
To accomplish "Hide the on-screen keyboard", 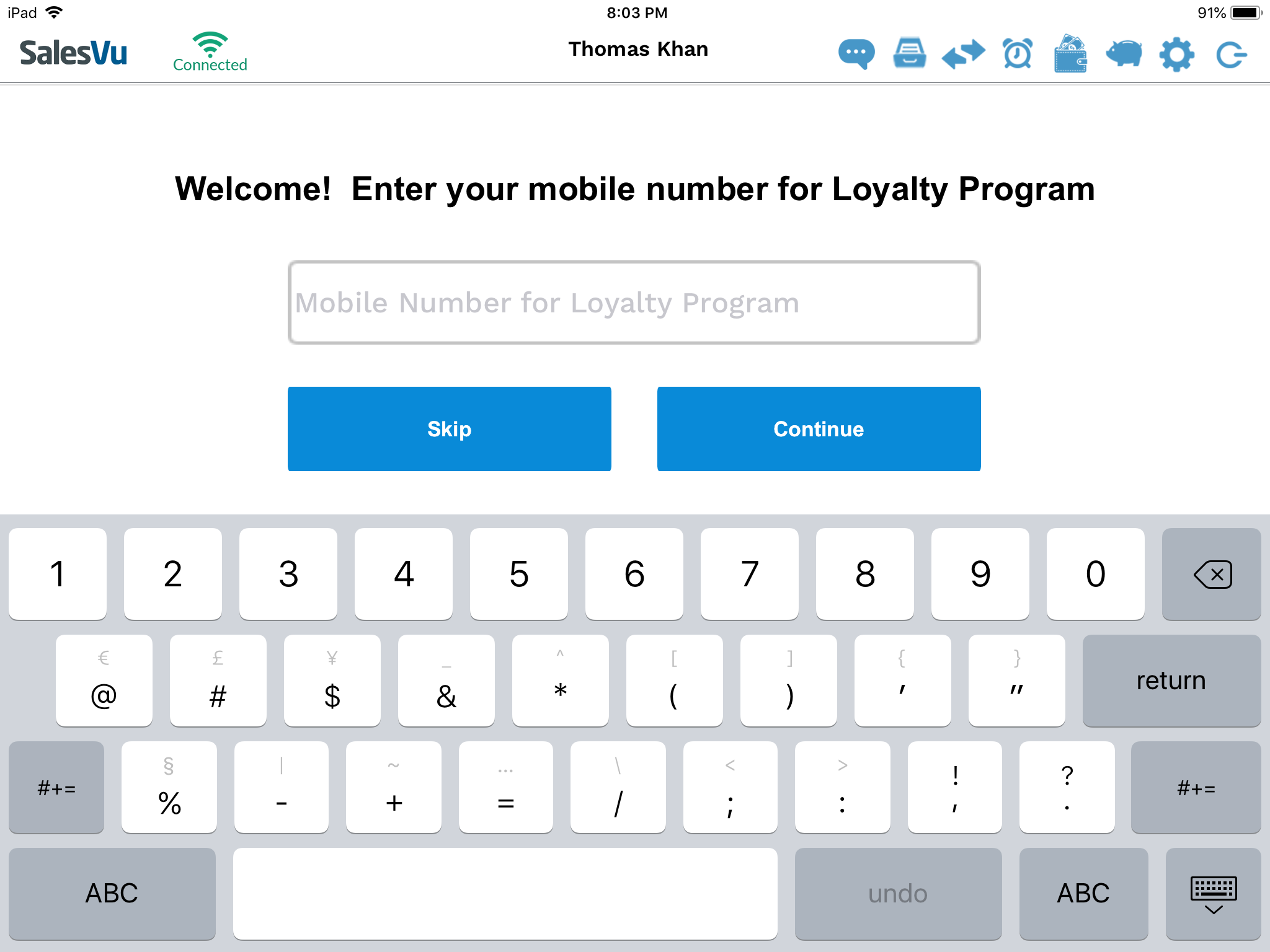I will pyautogui.click(x=1213, y=894).
